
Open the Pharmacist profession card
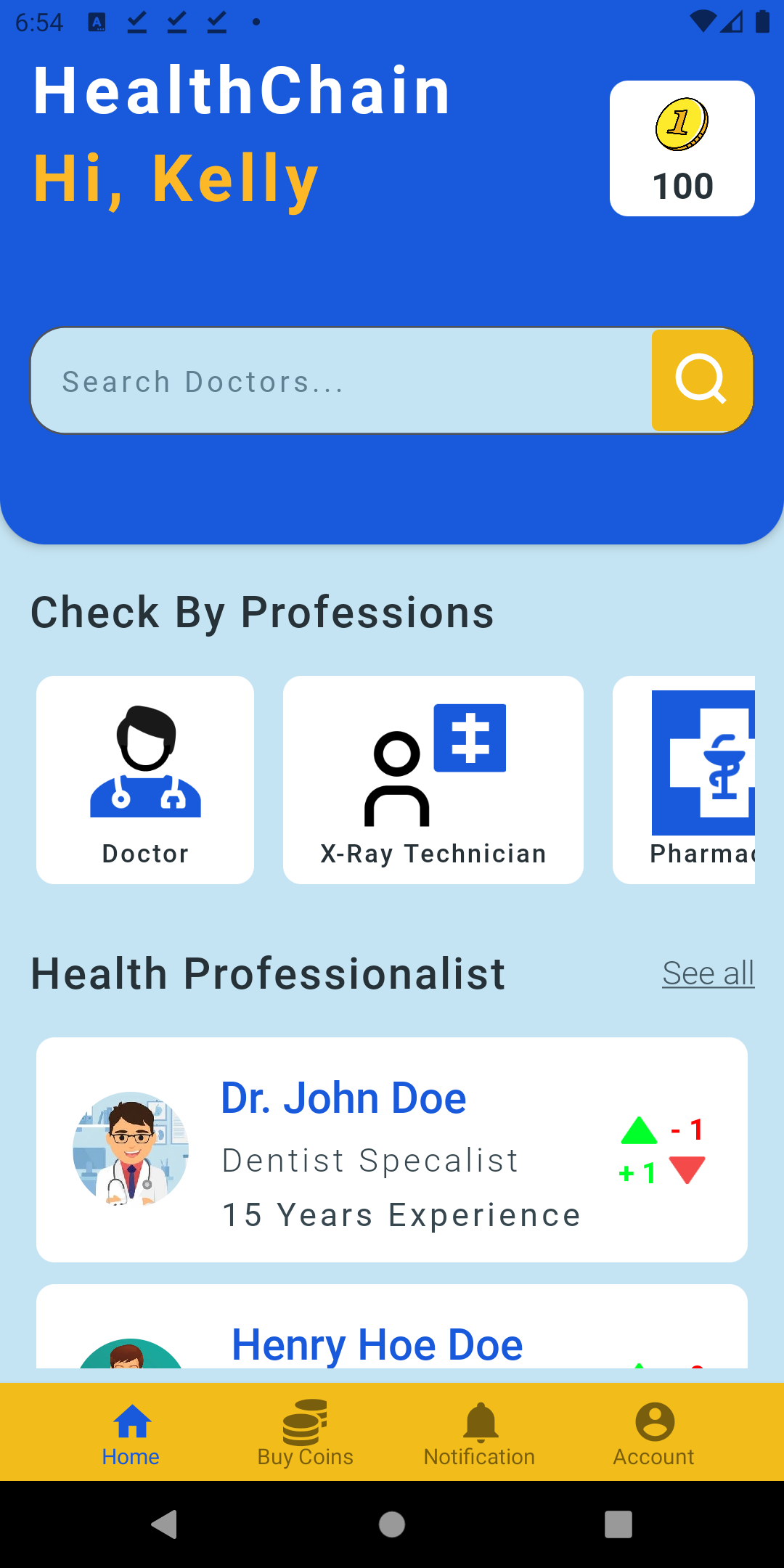coord(684,780)
